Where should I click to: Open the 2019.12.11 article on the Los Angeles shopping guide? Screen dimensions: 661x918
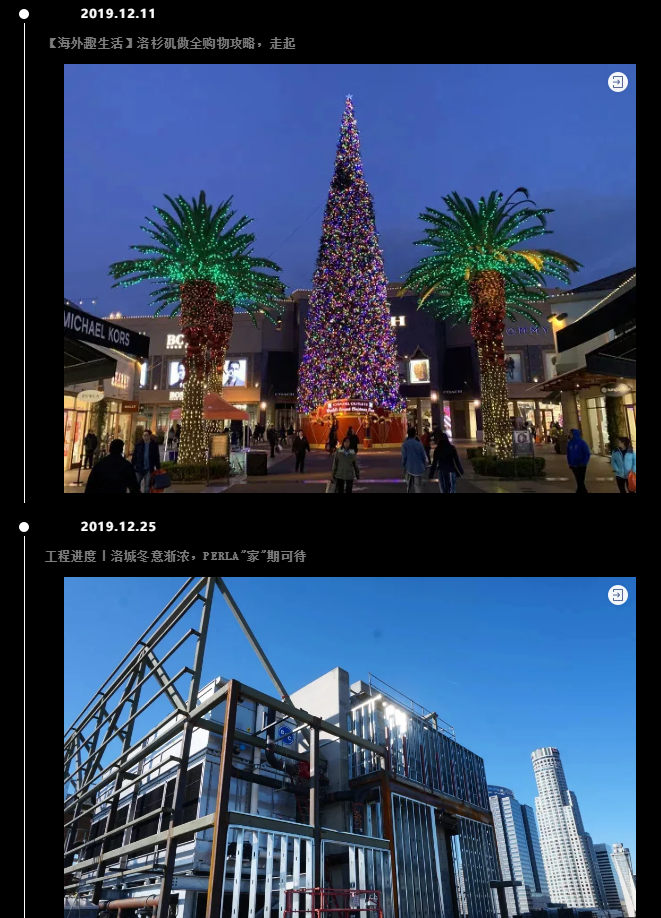171,43
